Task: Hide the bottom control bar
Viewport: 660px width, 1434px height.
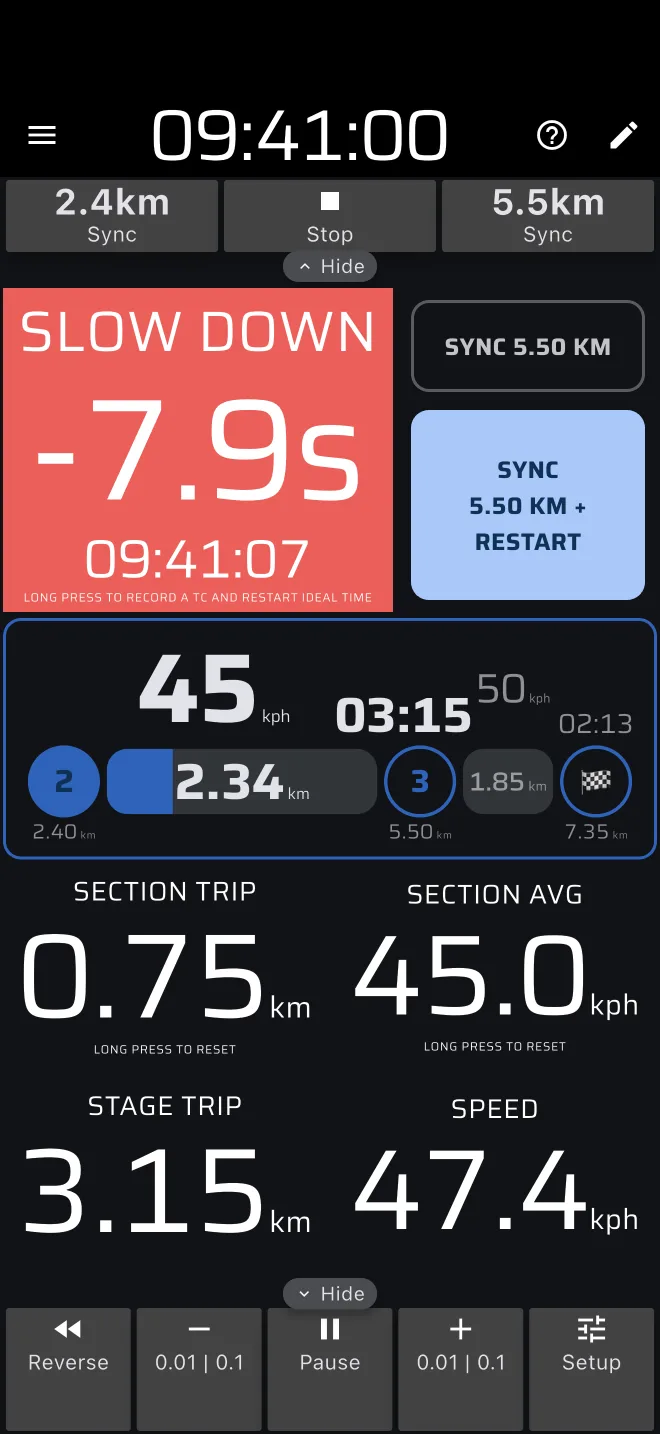Action: [x=330, y=1293]
